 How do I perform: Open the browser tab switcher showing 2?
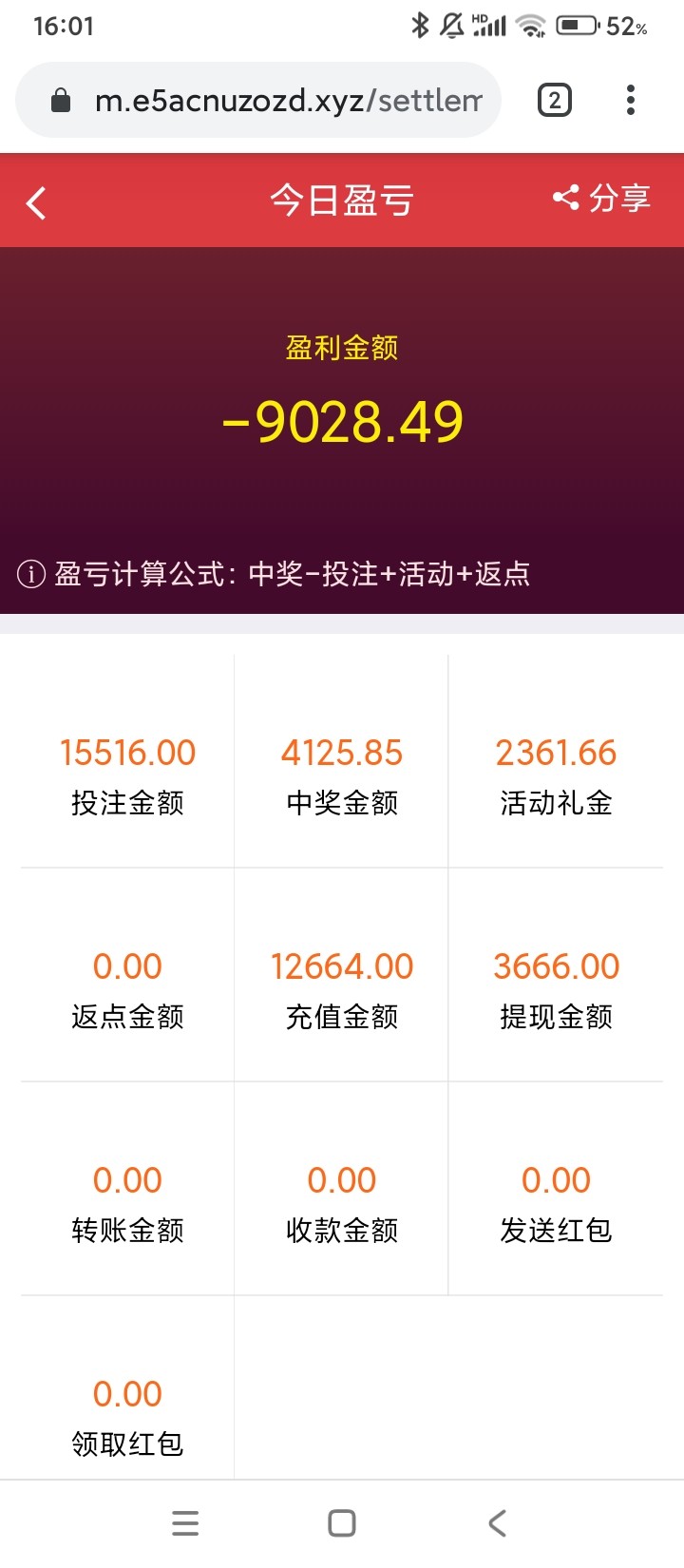[x=555, y=100]
